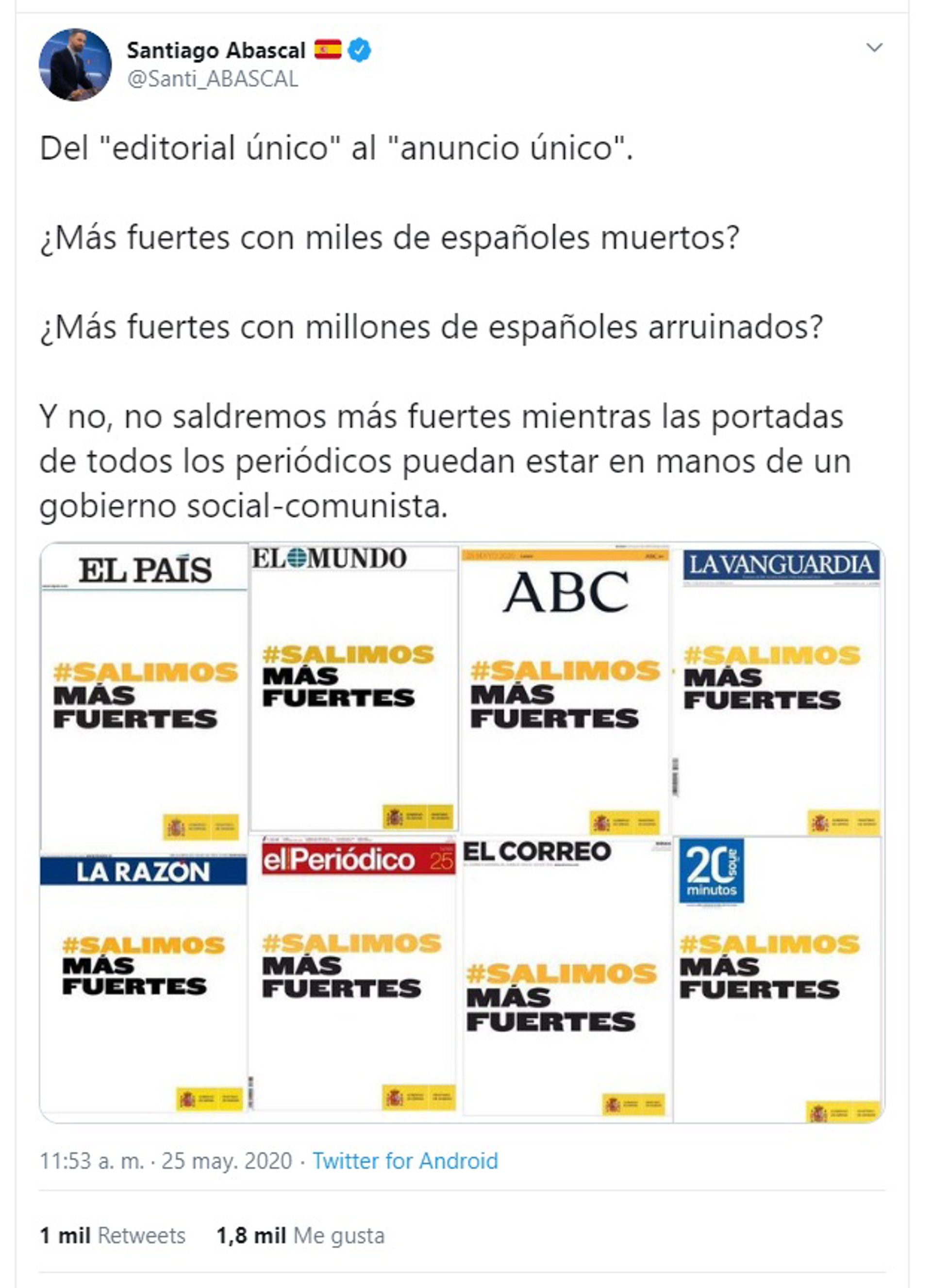View who liked via Me gusta
Screen dimensions: 932x1288
tap(300, 1236)
